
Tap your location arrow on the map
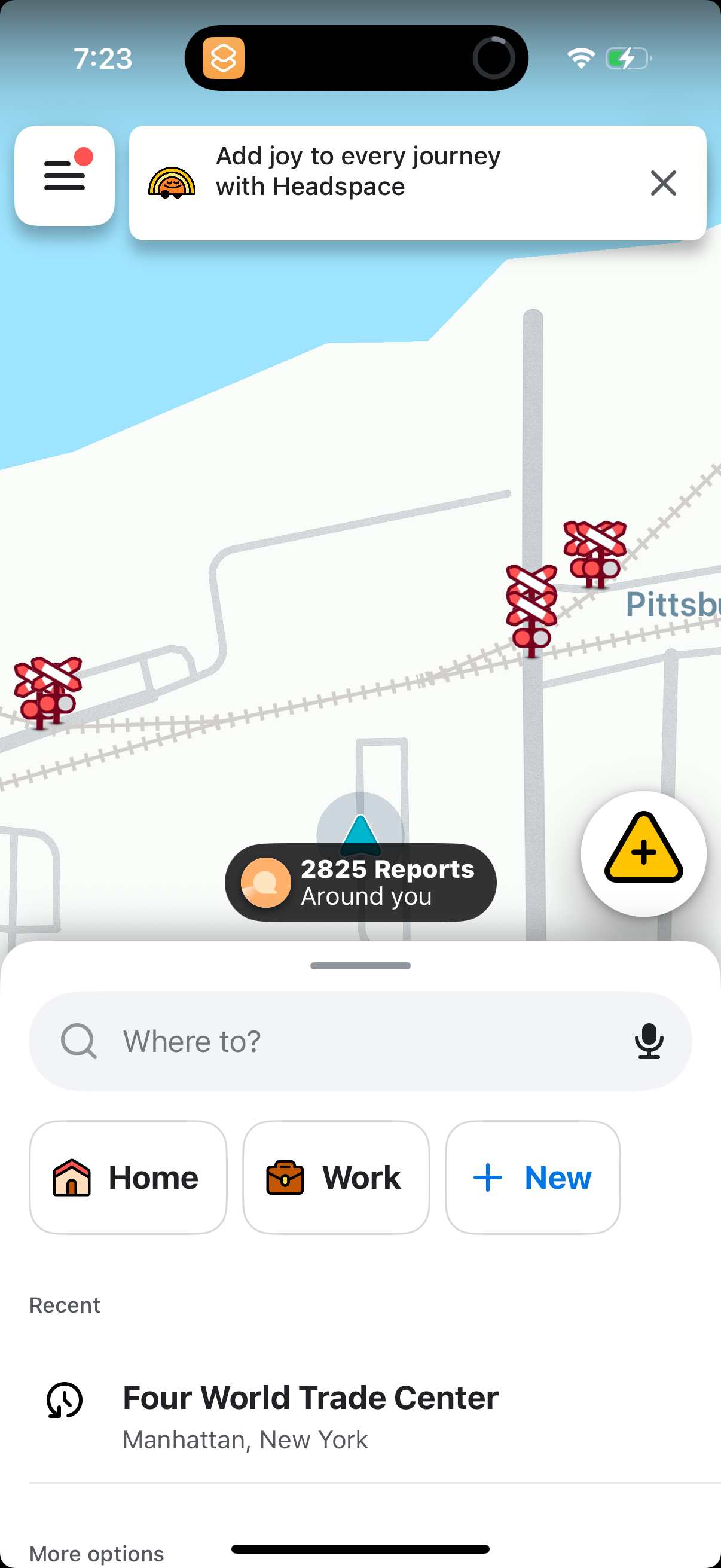click(362, 834)
